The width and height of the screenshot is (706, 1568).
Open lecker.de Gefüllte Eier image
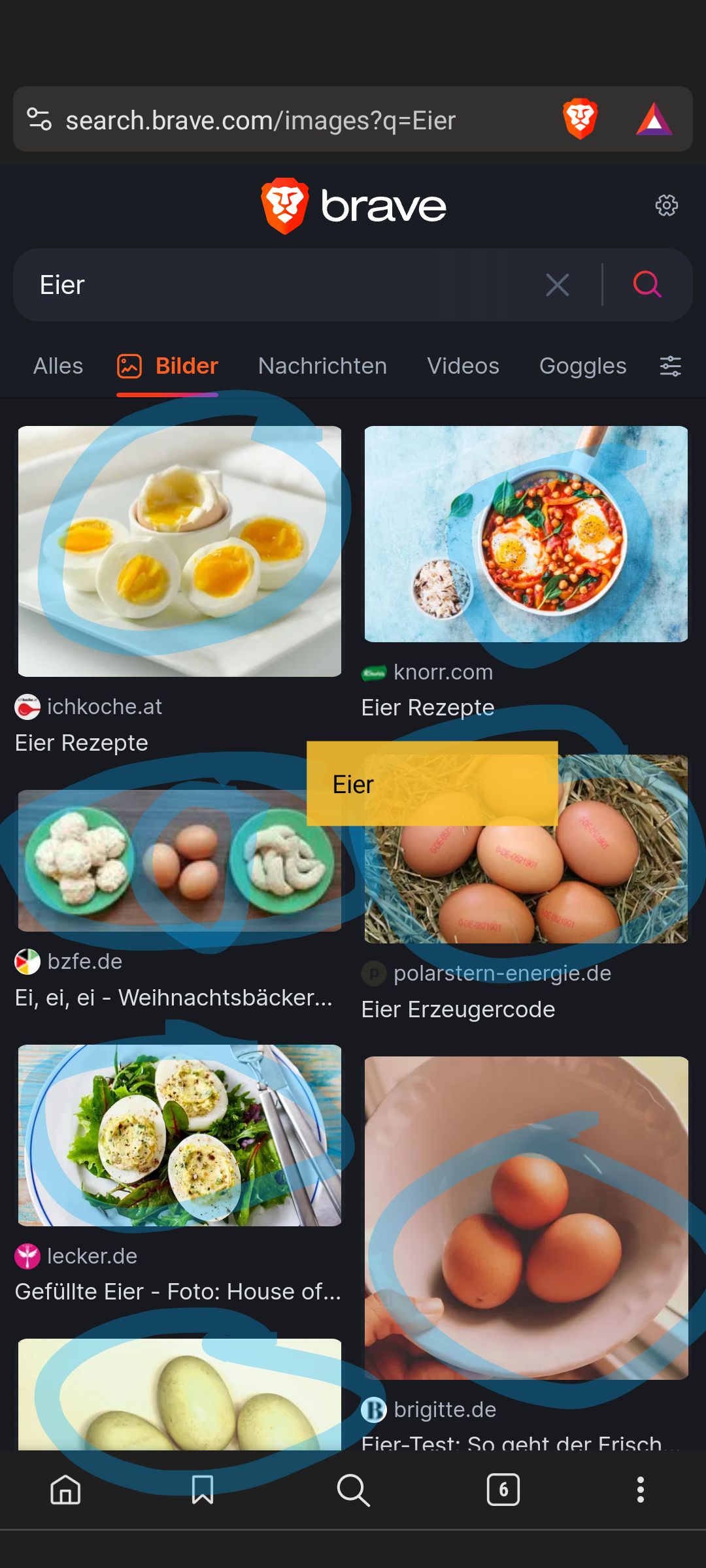(180, 1135)
